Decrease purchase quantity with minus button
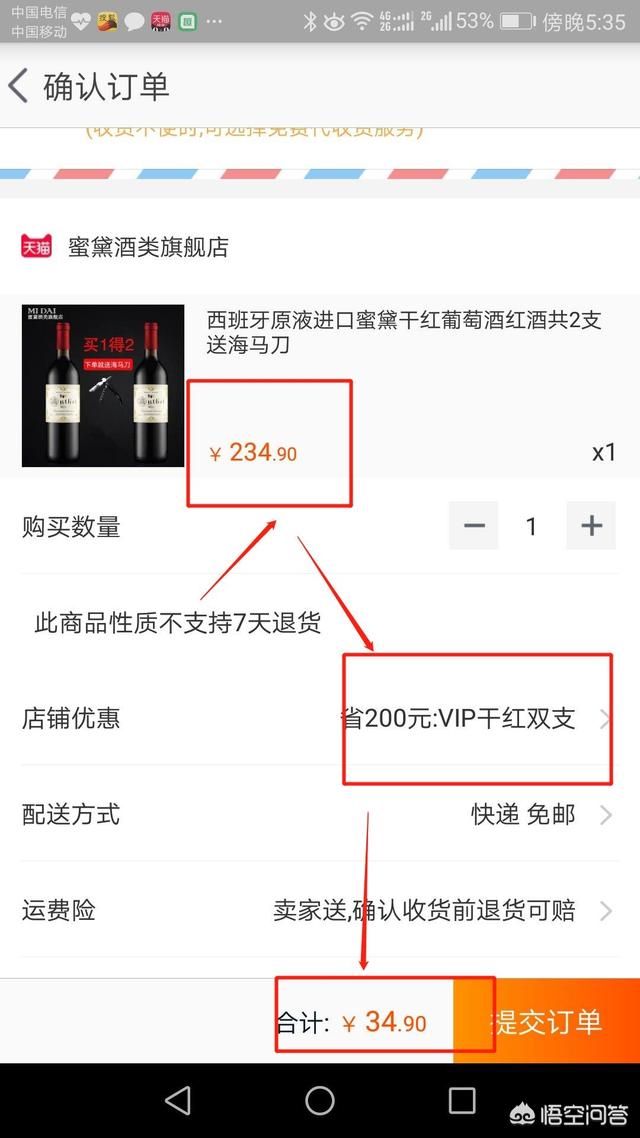Screen dimensions: 640x1138 tap(473, 525)
